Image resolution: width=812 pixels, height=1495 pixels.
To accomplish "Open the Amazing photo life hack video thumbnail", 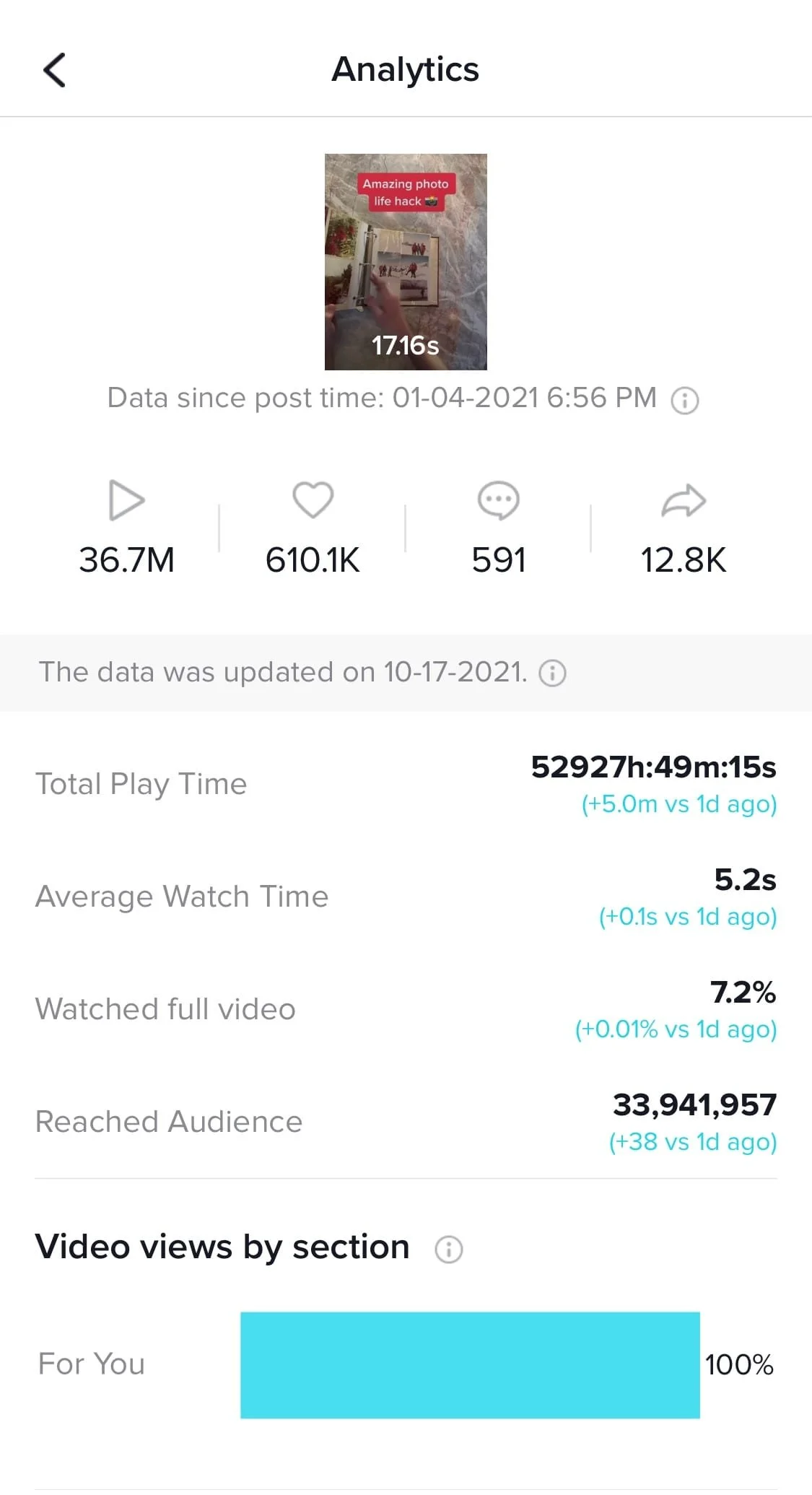I will [x=406, y=261].
